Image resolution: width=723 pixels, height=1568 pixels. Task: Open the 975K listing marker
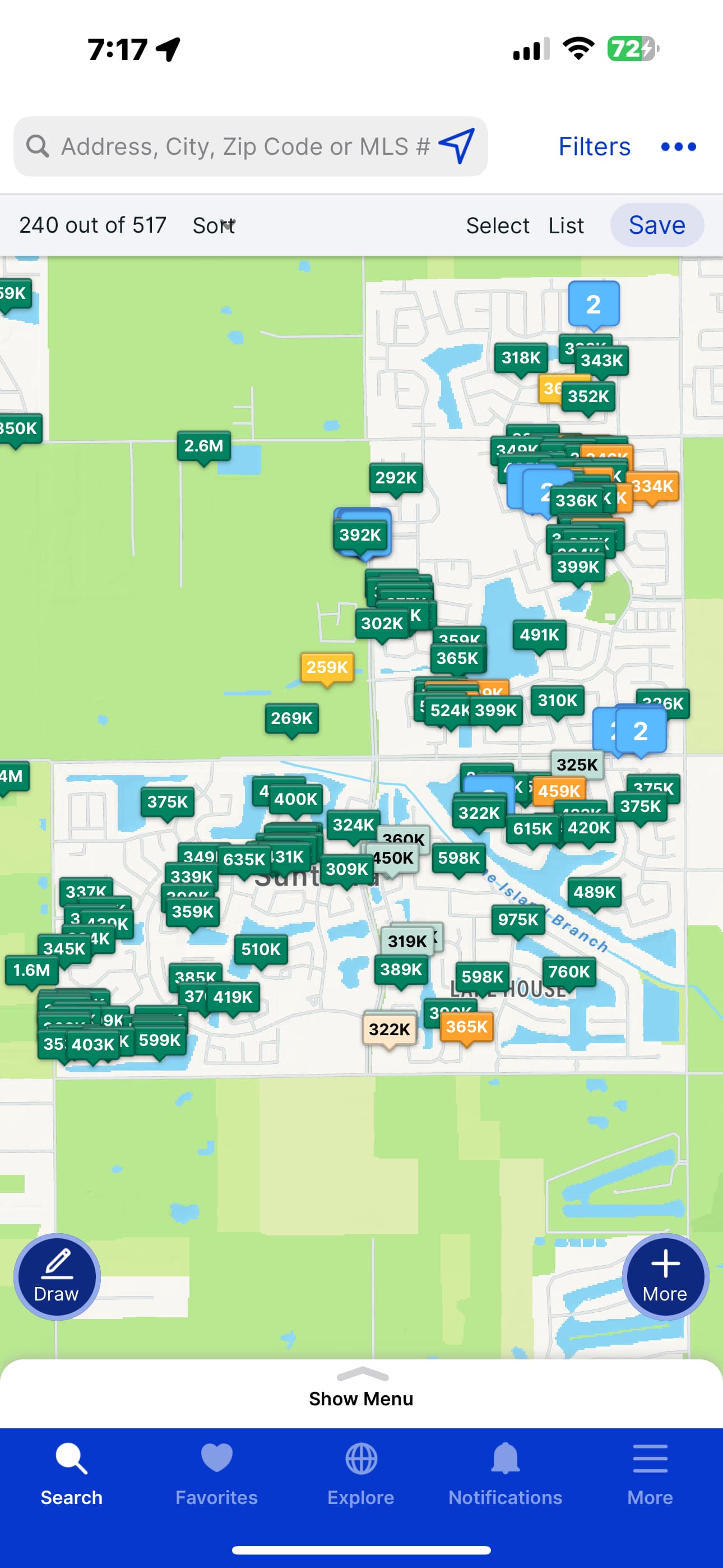[x=518, y=921]
